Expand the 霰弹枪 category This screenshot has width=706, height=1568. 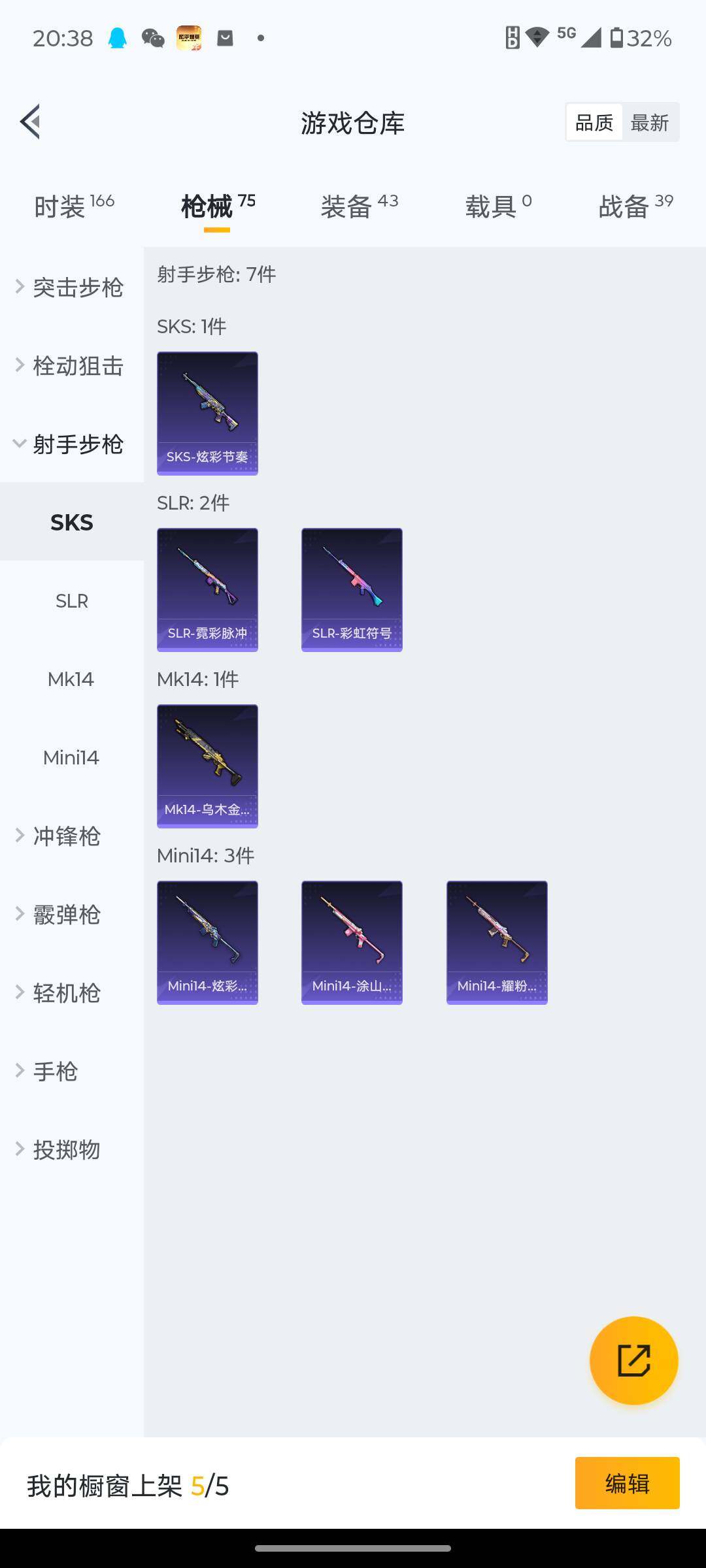[65, 915]
